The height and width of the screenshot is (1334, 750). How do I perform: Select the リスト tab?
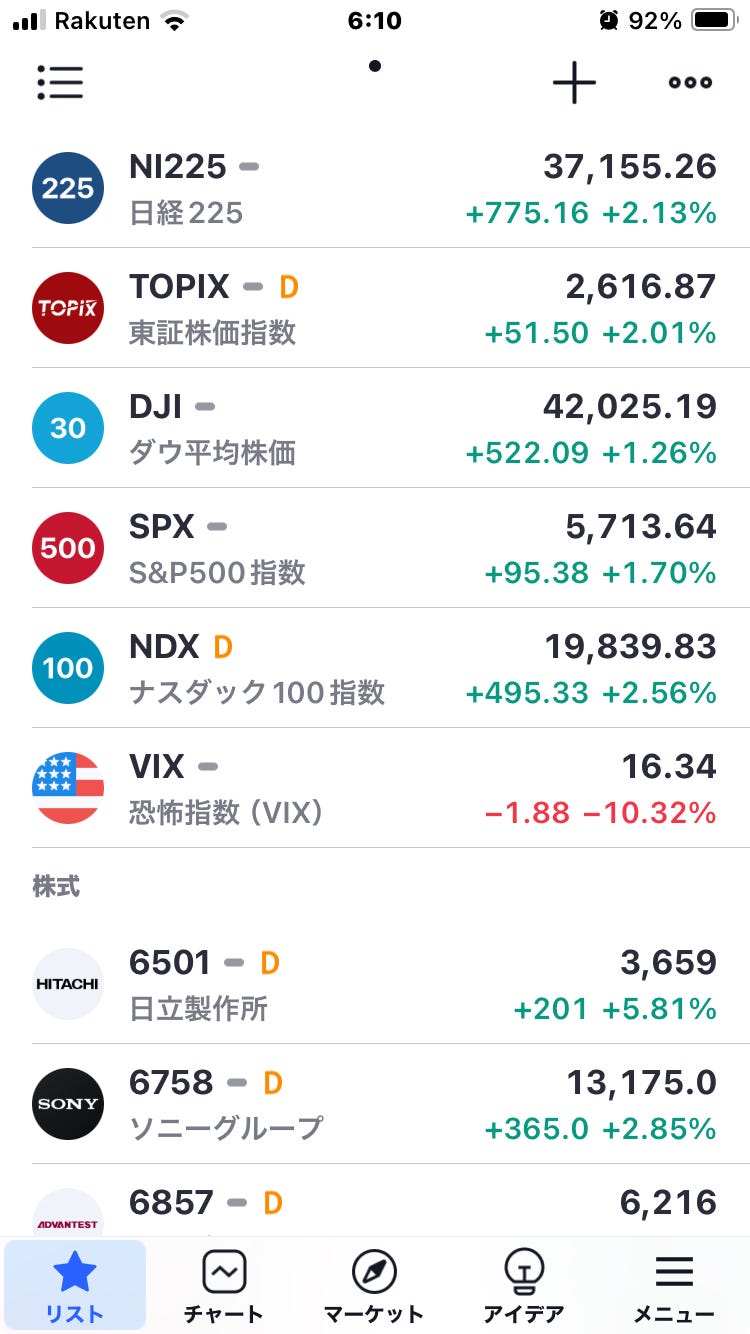click(75, 1285)
